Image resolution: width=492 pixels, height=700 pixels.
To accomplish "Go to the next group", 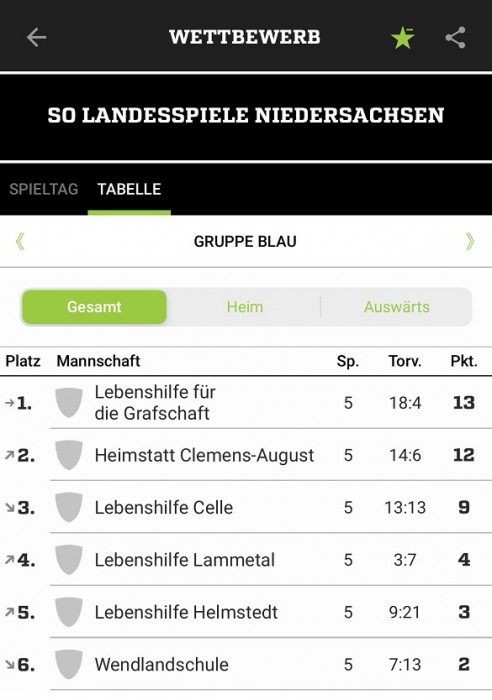I will point(470,242).
